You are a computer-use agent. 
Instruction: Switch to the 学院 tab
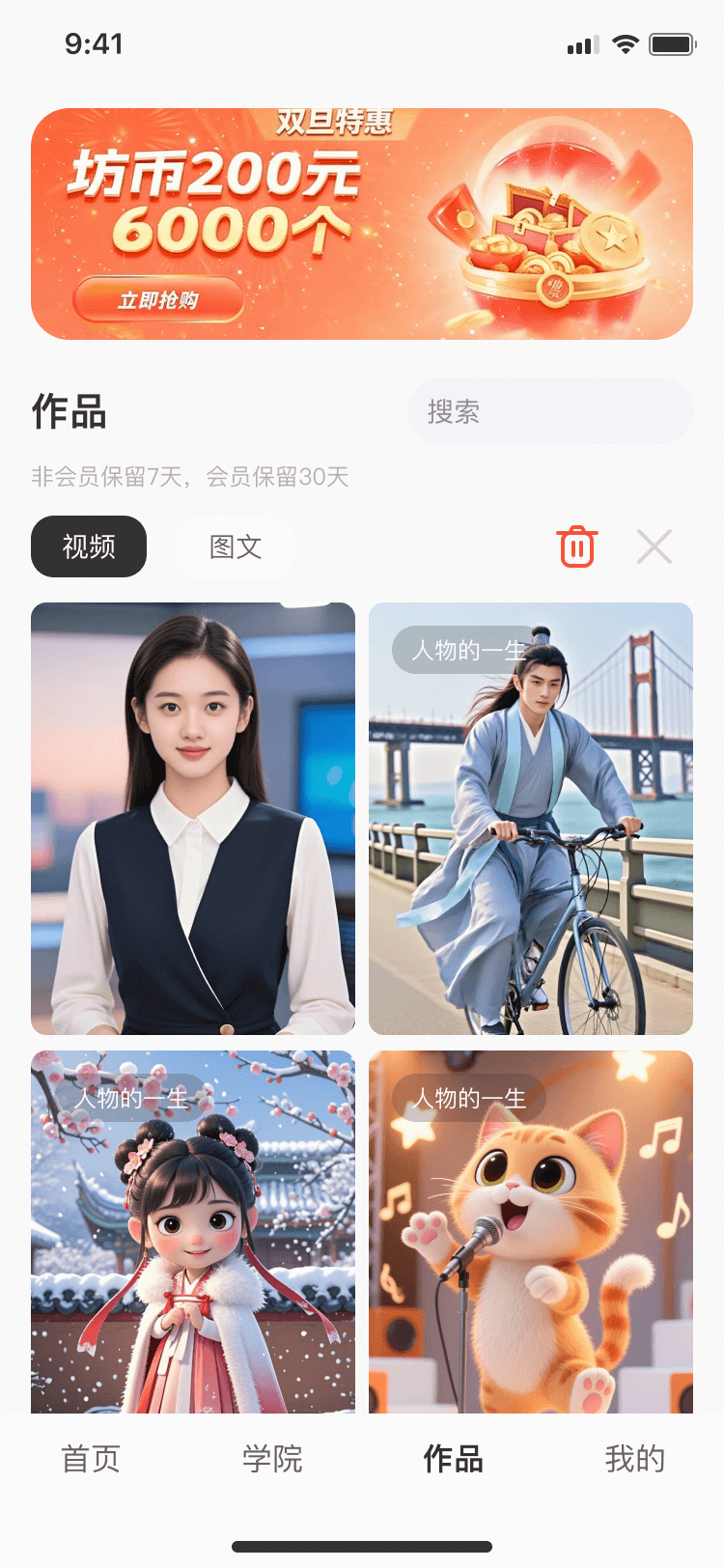pyautogui.click(x=272, y=1459)
